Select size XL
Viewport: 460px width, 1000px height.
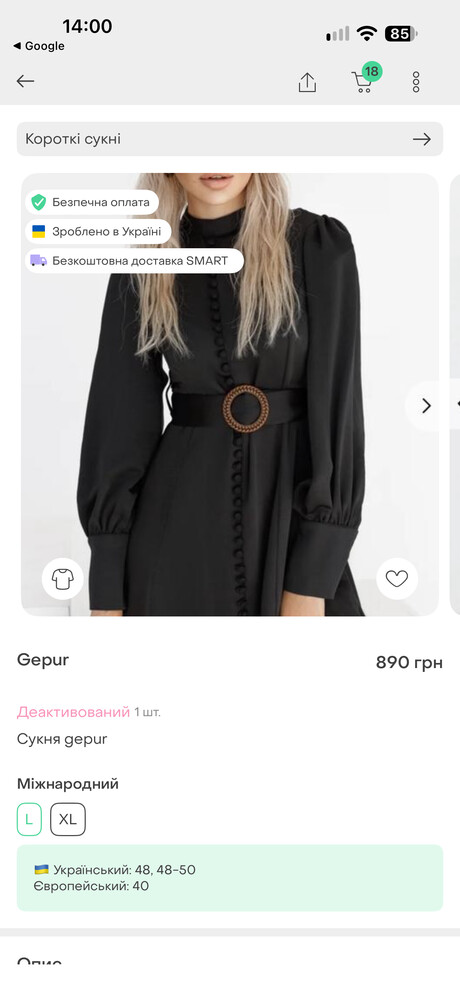(x=68, y=820)
